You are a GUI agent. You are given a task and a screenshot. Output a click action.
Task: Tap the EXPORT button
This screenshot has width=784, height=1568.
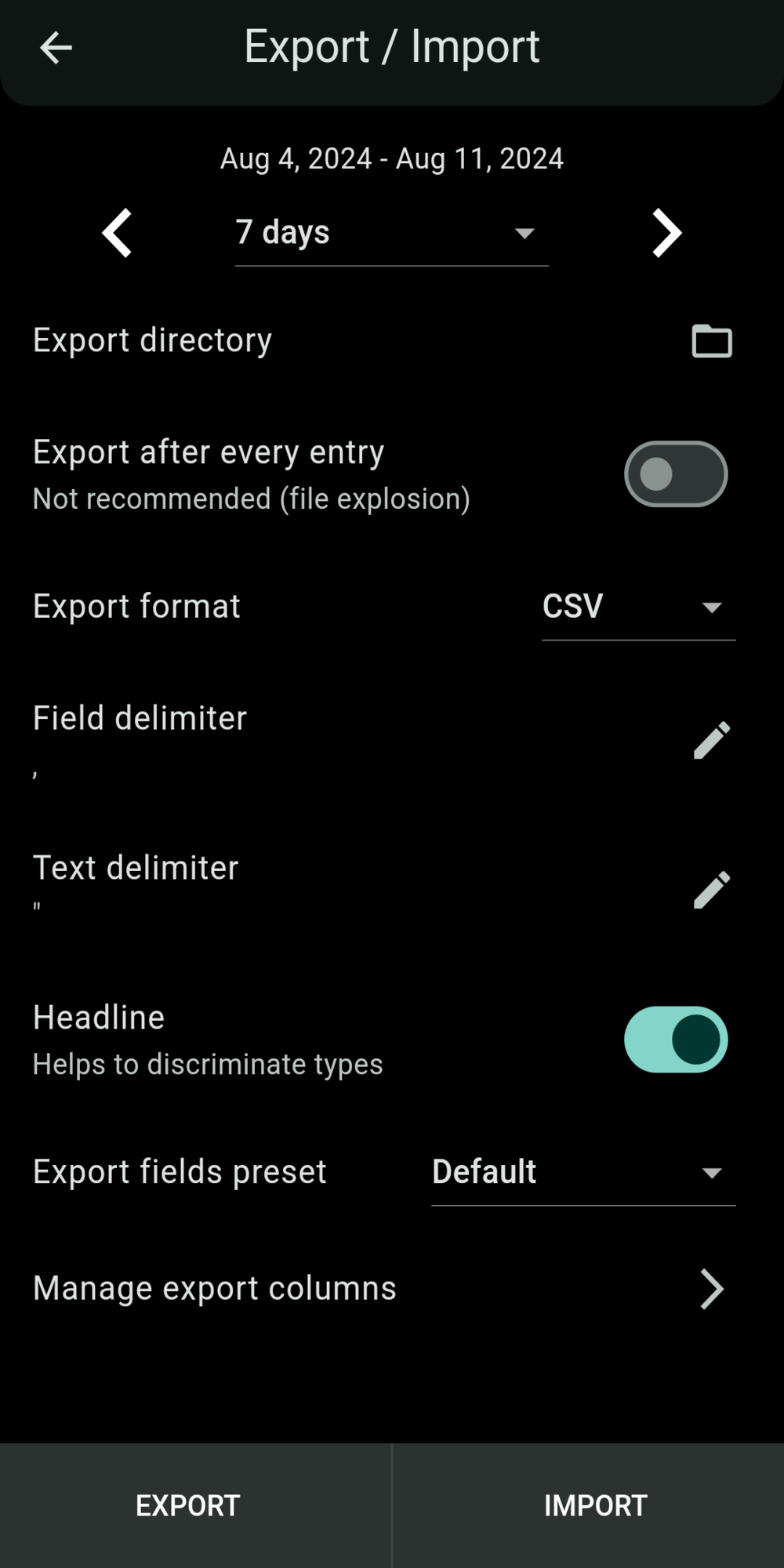(x=188, y=1505)
